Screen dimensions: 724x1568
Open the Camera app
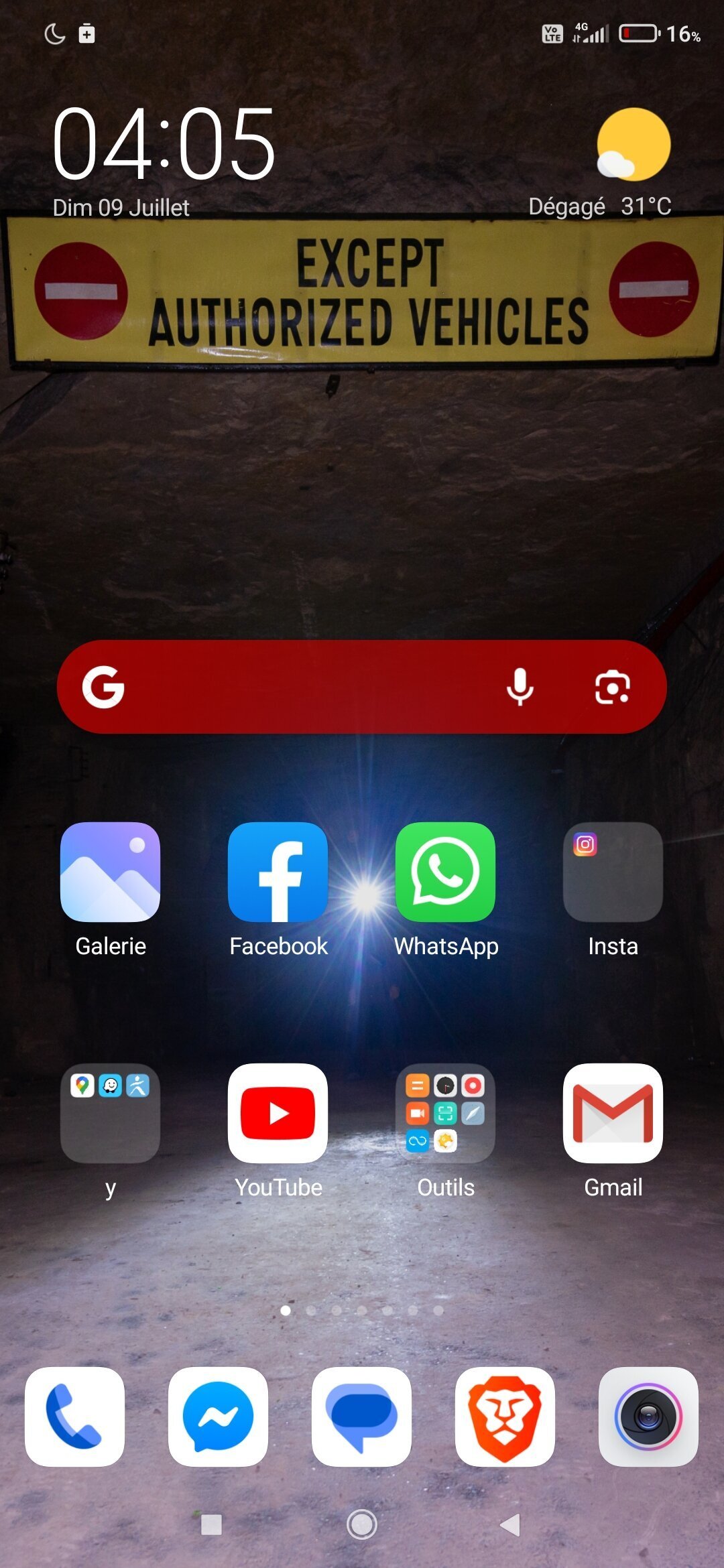pos(648,1417)
